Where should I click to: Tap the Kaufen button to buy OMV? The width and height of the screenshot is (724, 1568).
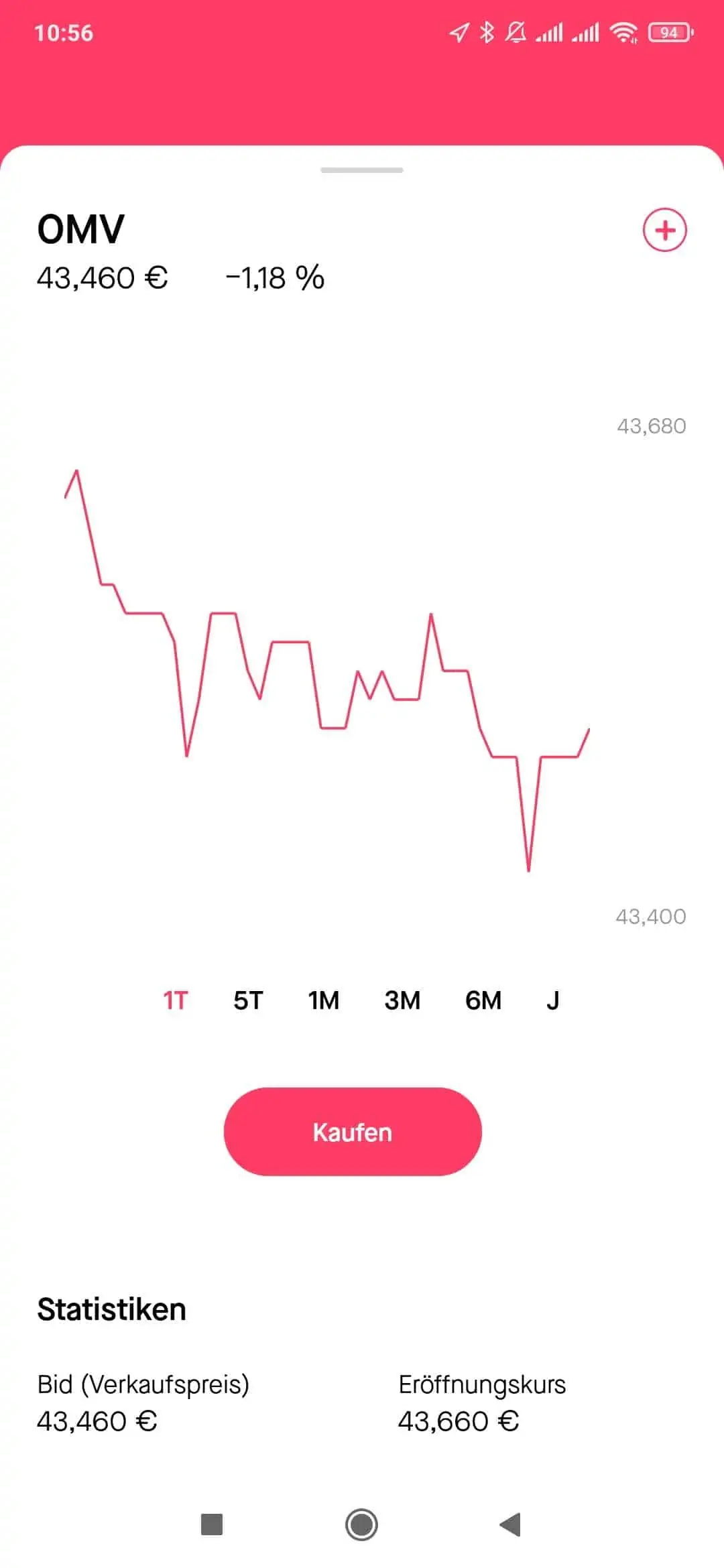(x=353, y=1132)
